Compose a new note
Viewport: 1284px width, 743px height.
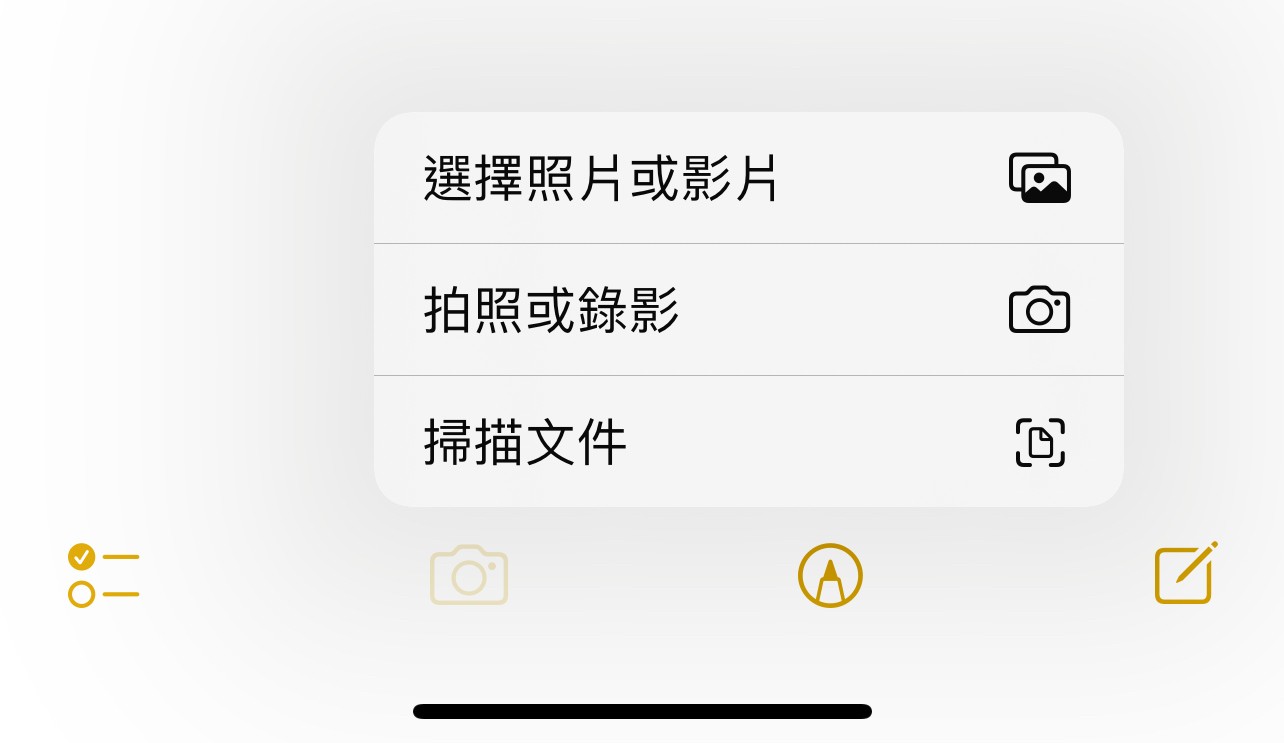[1186, 574]
